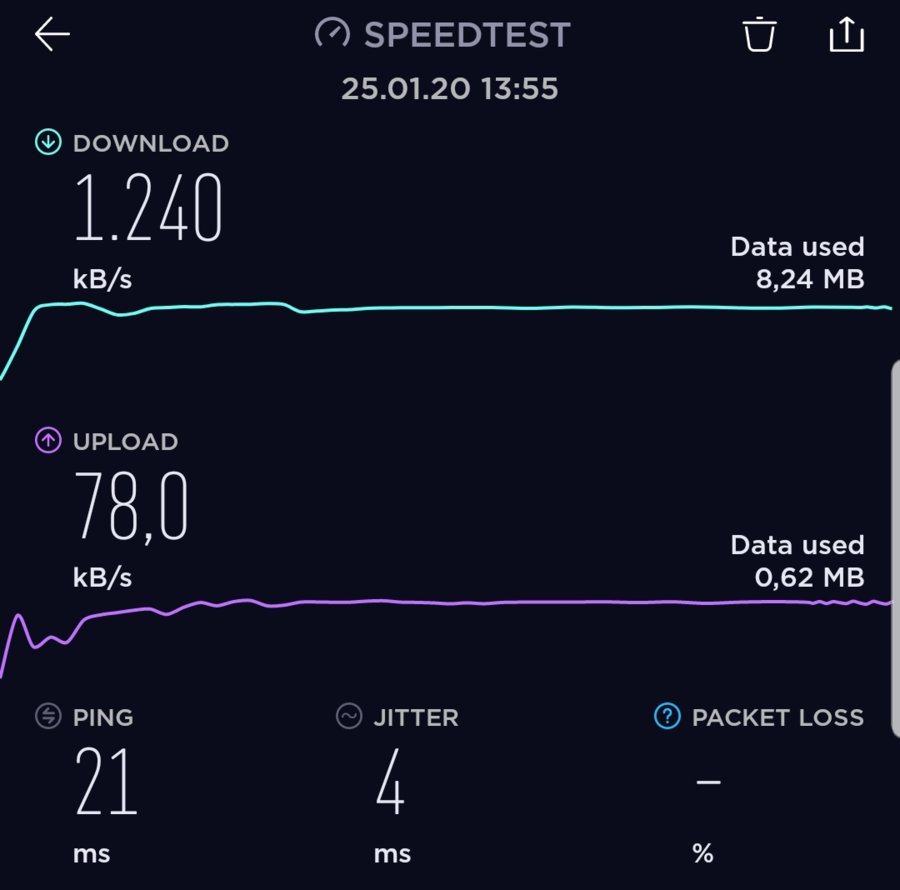This screenshot has height=890, width=900.
Task: Share this speed test result
Action: (x=846, y=35)
